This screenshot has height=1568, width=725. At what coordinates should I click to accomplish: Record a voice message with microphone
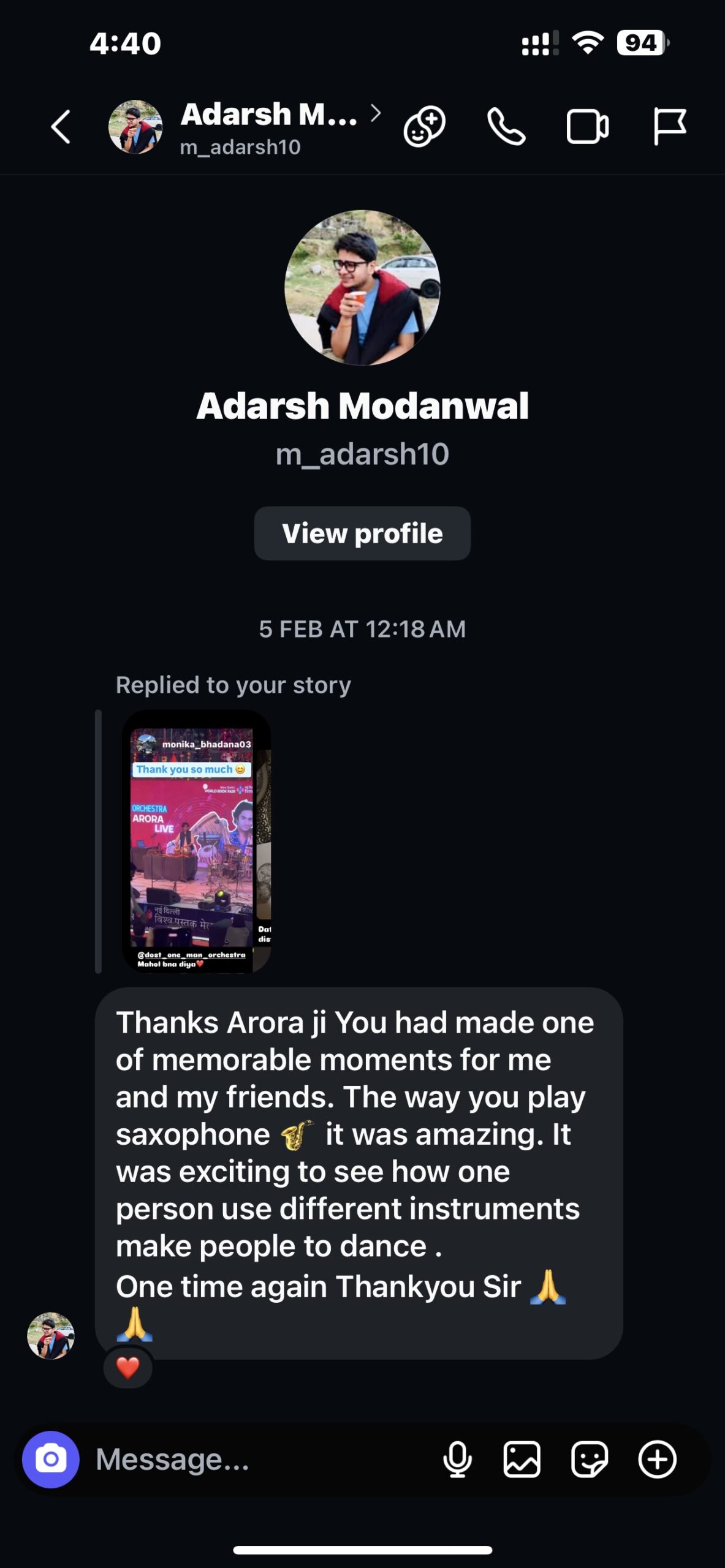457,1460
